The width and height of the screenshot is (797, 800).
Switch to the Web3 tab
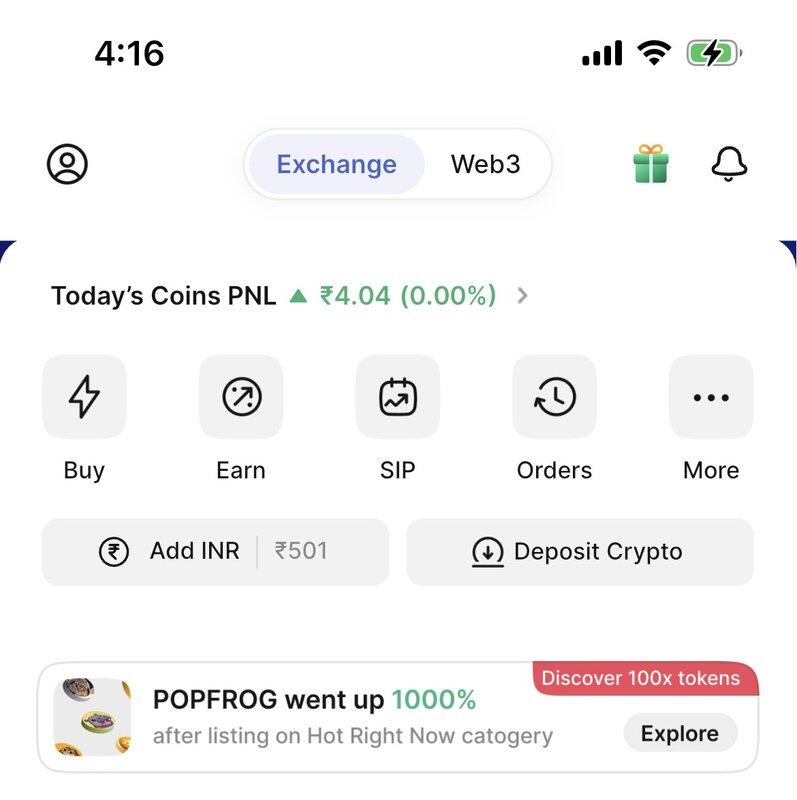[x=485, y=164]
